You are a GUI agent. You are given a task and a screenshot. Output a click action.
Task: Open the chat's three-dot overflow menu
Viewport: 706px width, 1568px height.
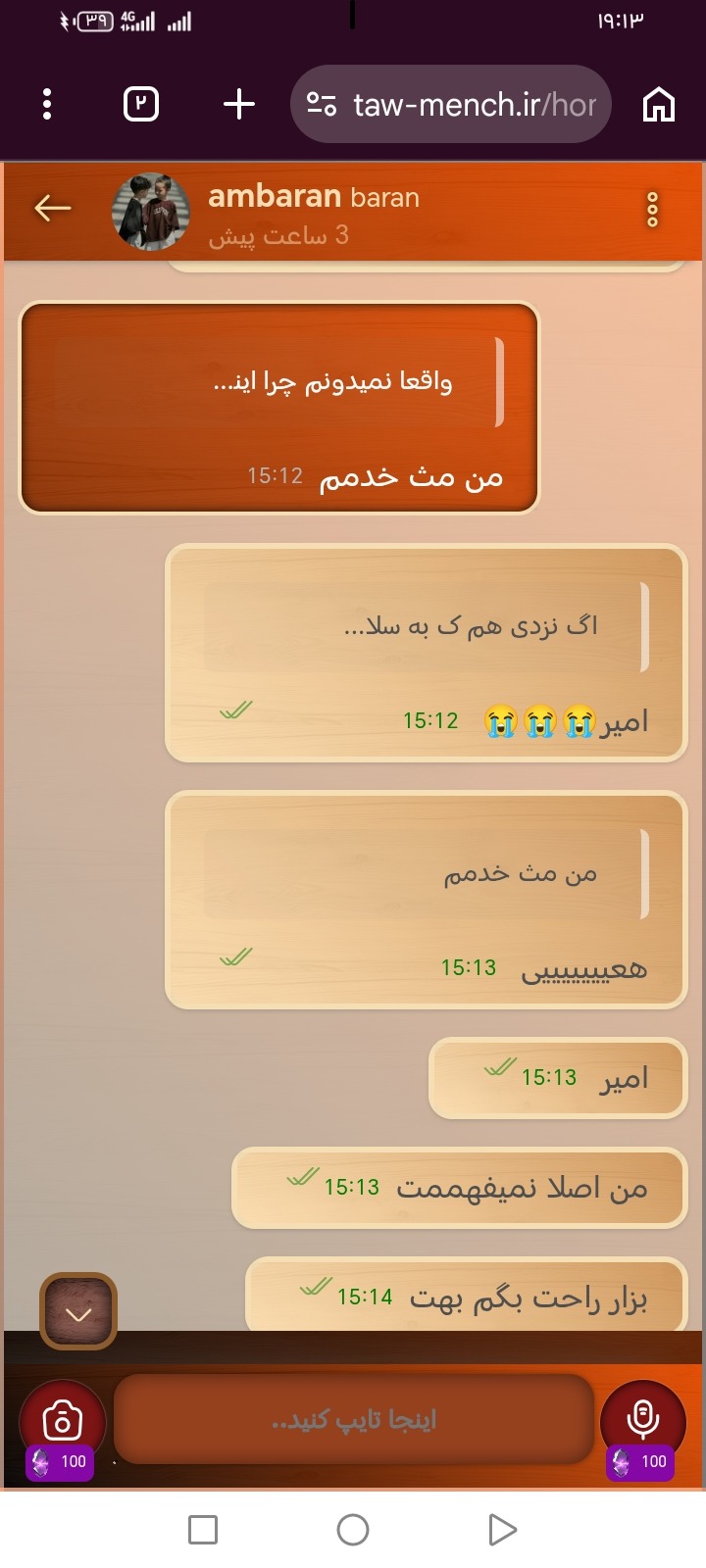[x=652, y=210]
